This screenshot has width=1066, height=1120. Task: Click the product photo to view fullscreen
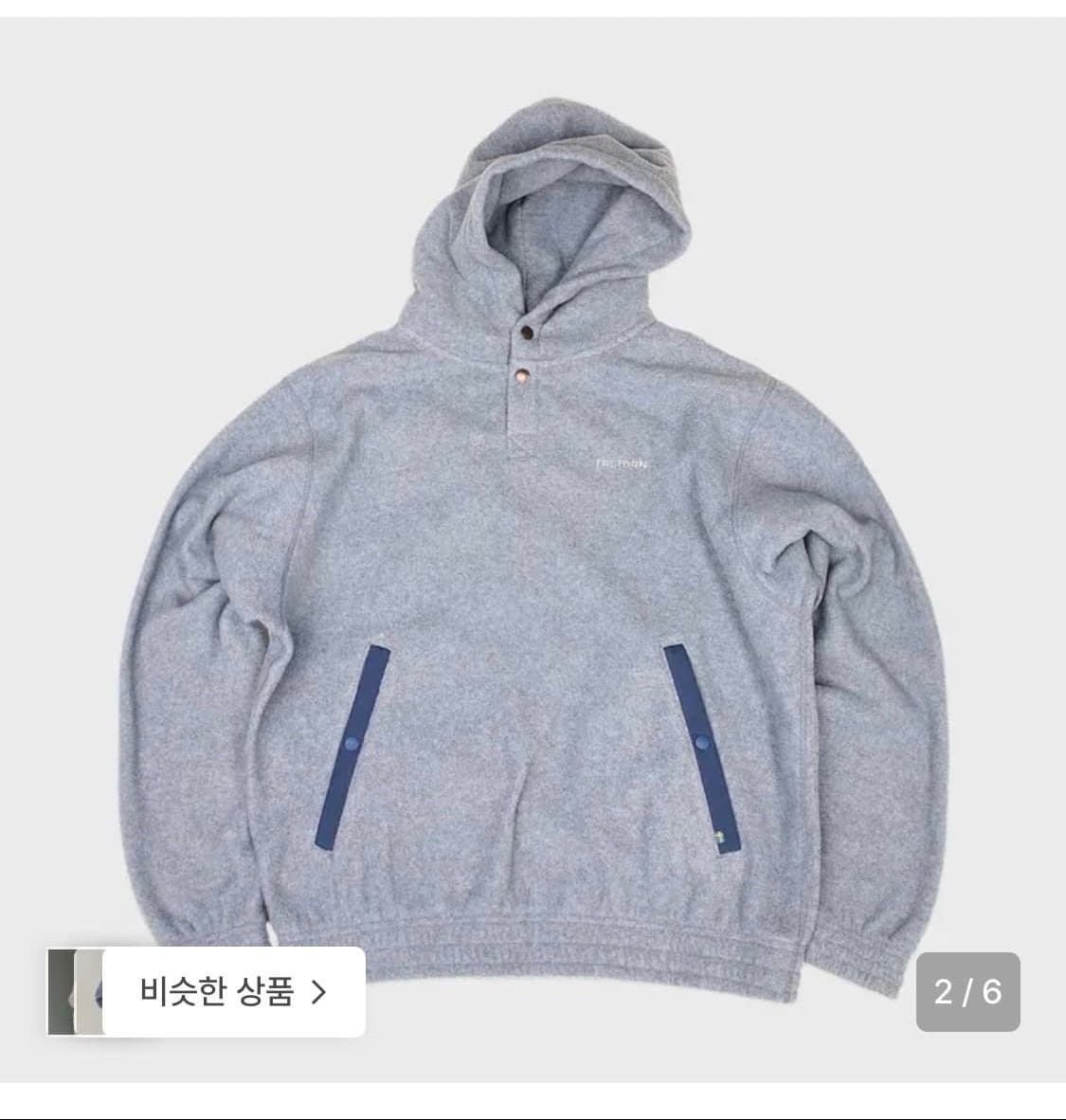tap(533, 521)
